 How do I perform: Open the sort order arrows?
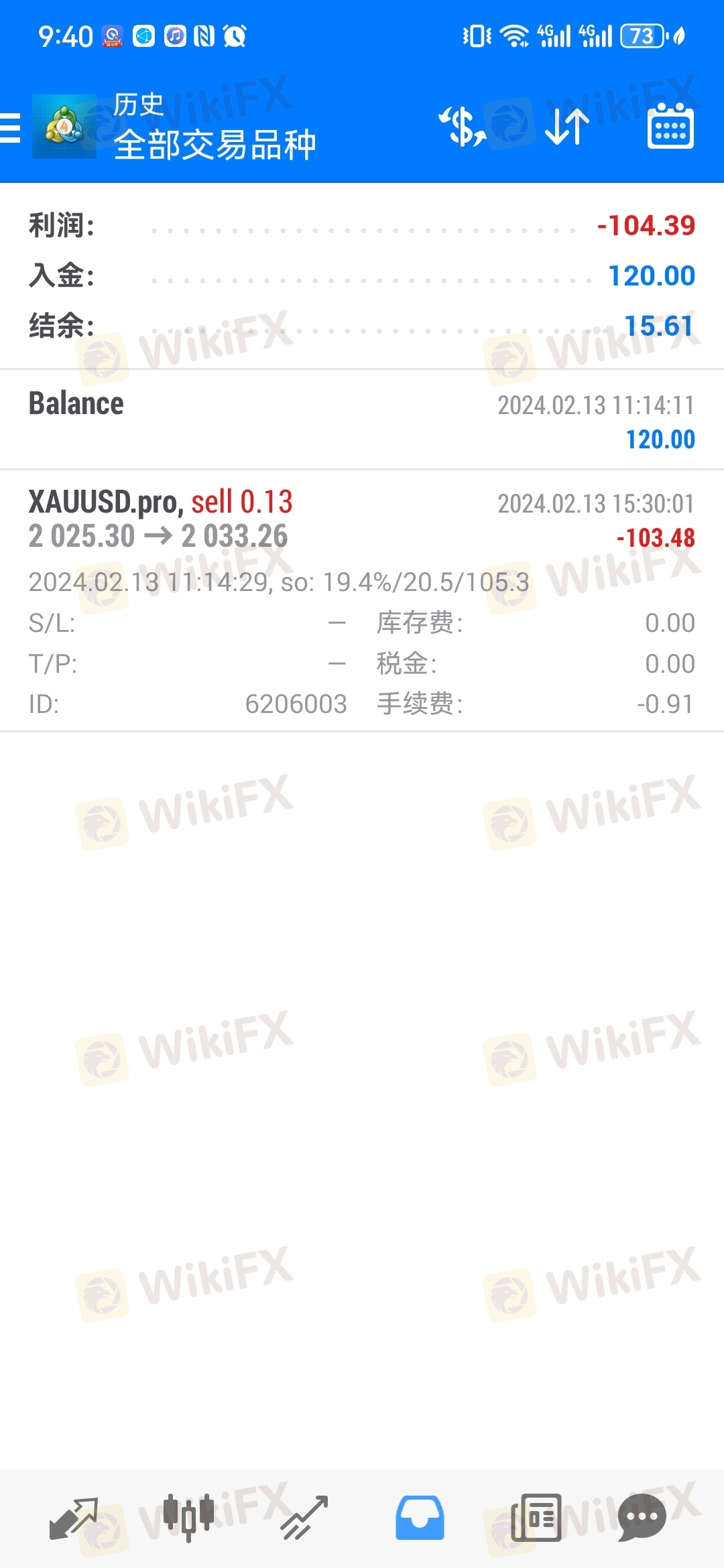[x=567, y=126]
